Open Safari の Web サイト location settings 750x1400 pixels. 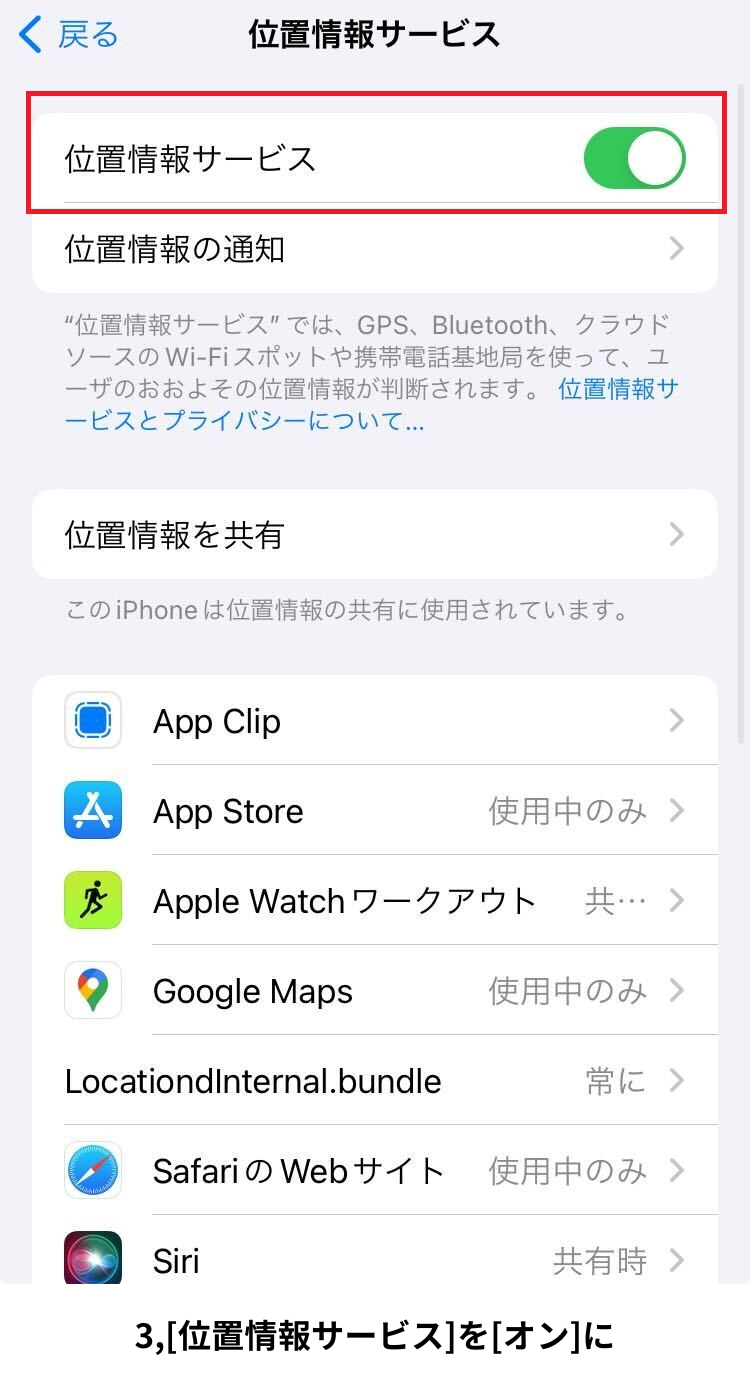click(375, 1171)
